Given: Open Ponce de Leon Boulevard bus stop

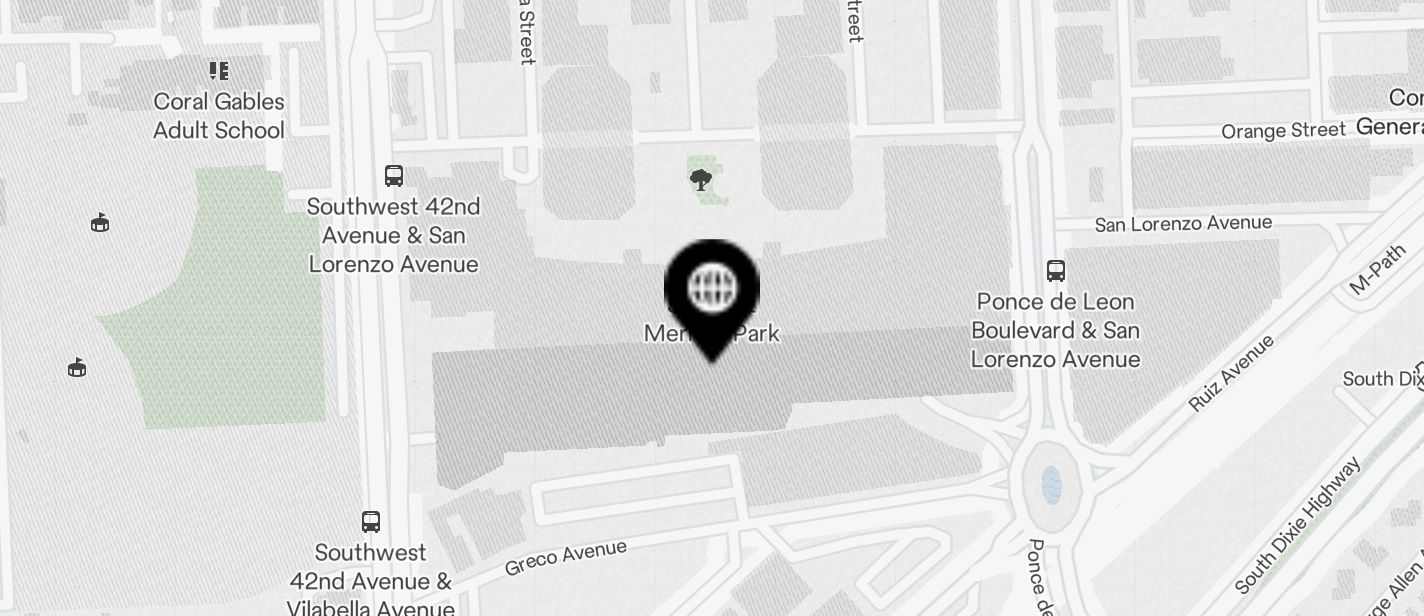Looking at the screenshot, I should 1056,270.
